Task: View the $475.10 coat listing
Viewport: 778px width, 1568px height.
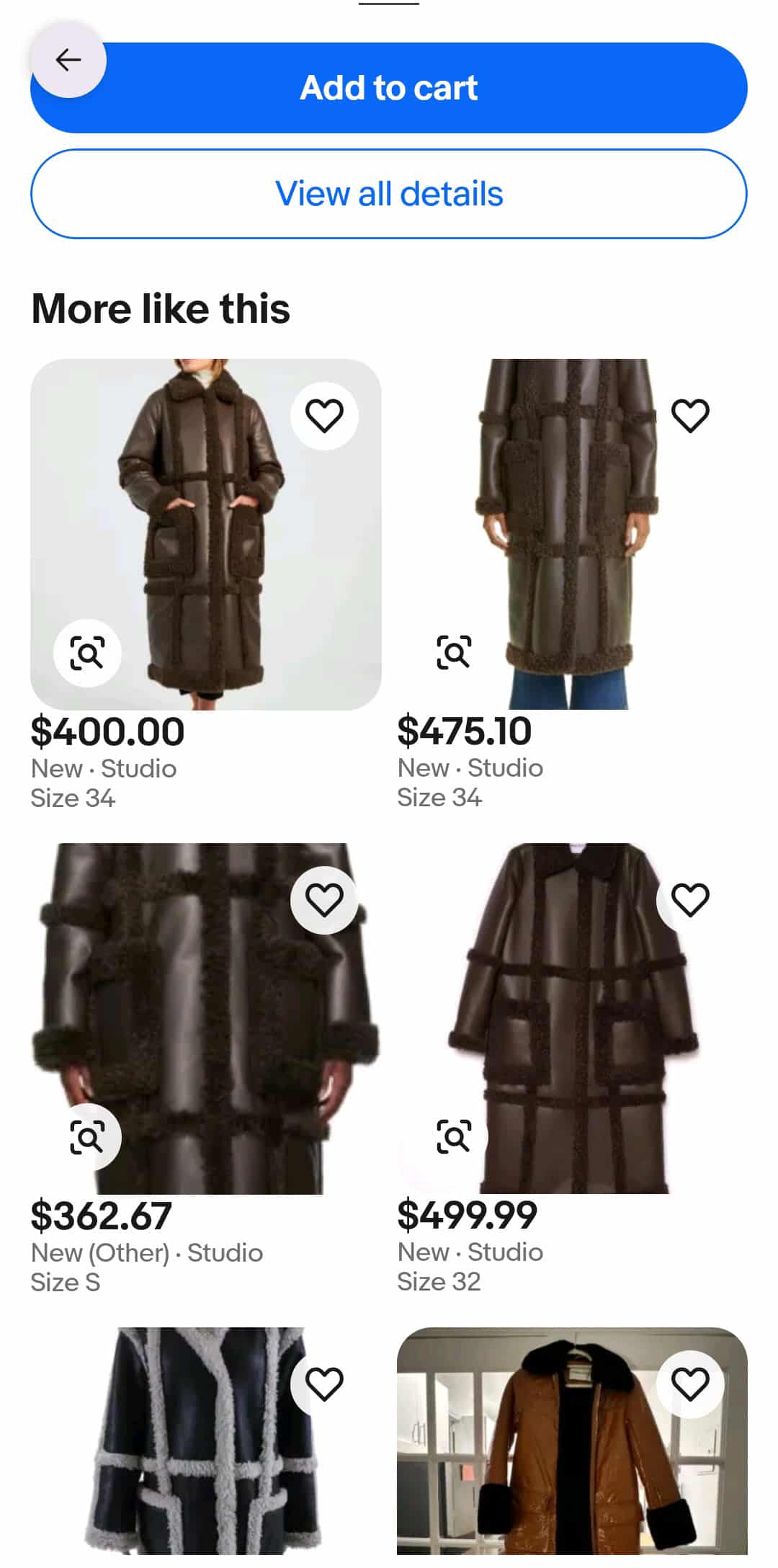Action: (572, 533)
